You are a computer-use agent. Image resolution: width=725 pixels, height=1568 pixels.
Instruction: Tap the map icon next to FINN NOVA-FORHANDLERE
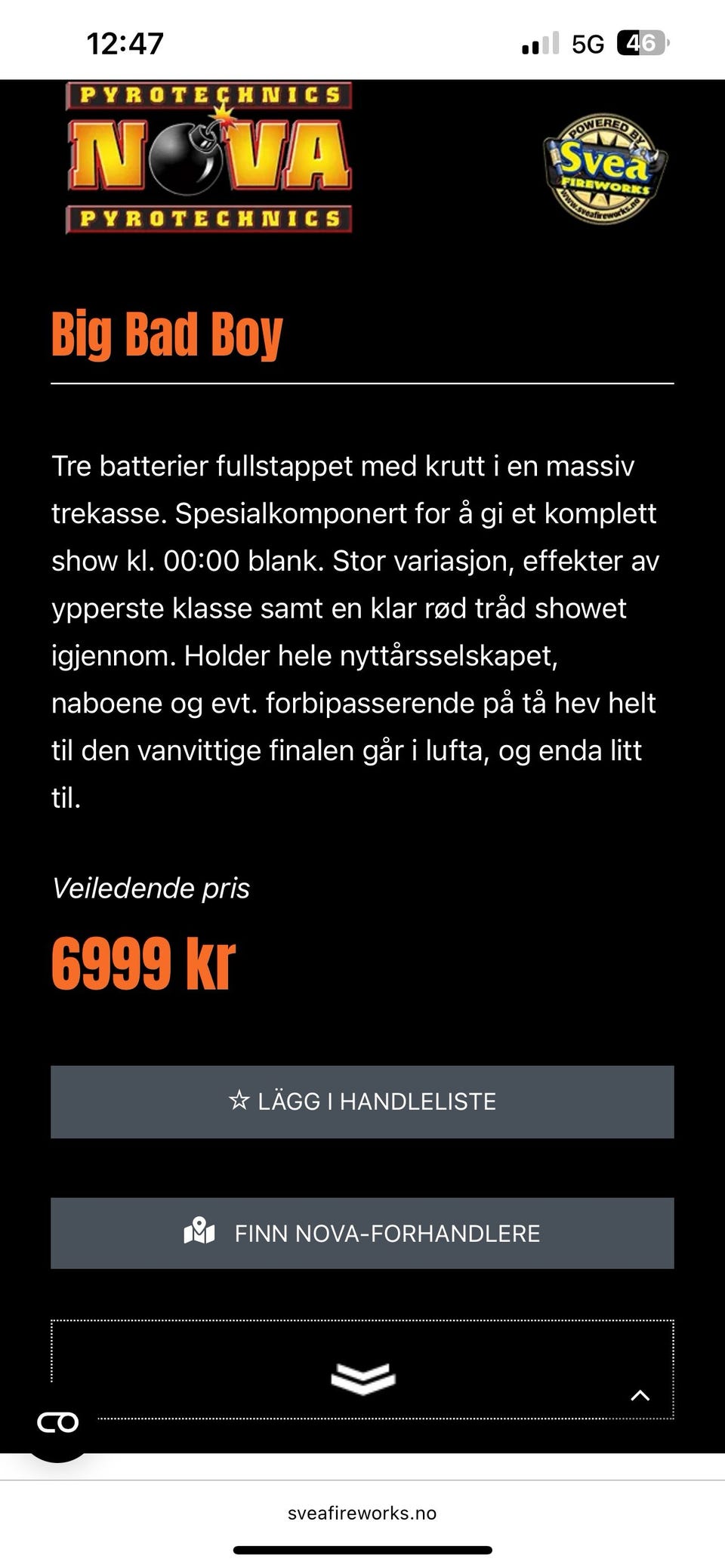(198, 1232)
